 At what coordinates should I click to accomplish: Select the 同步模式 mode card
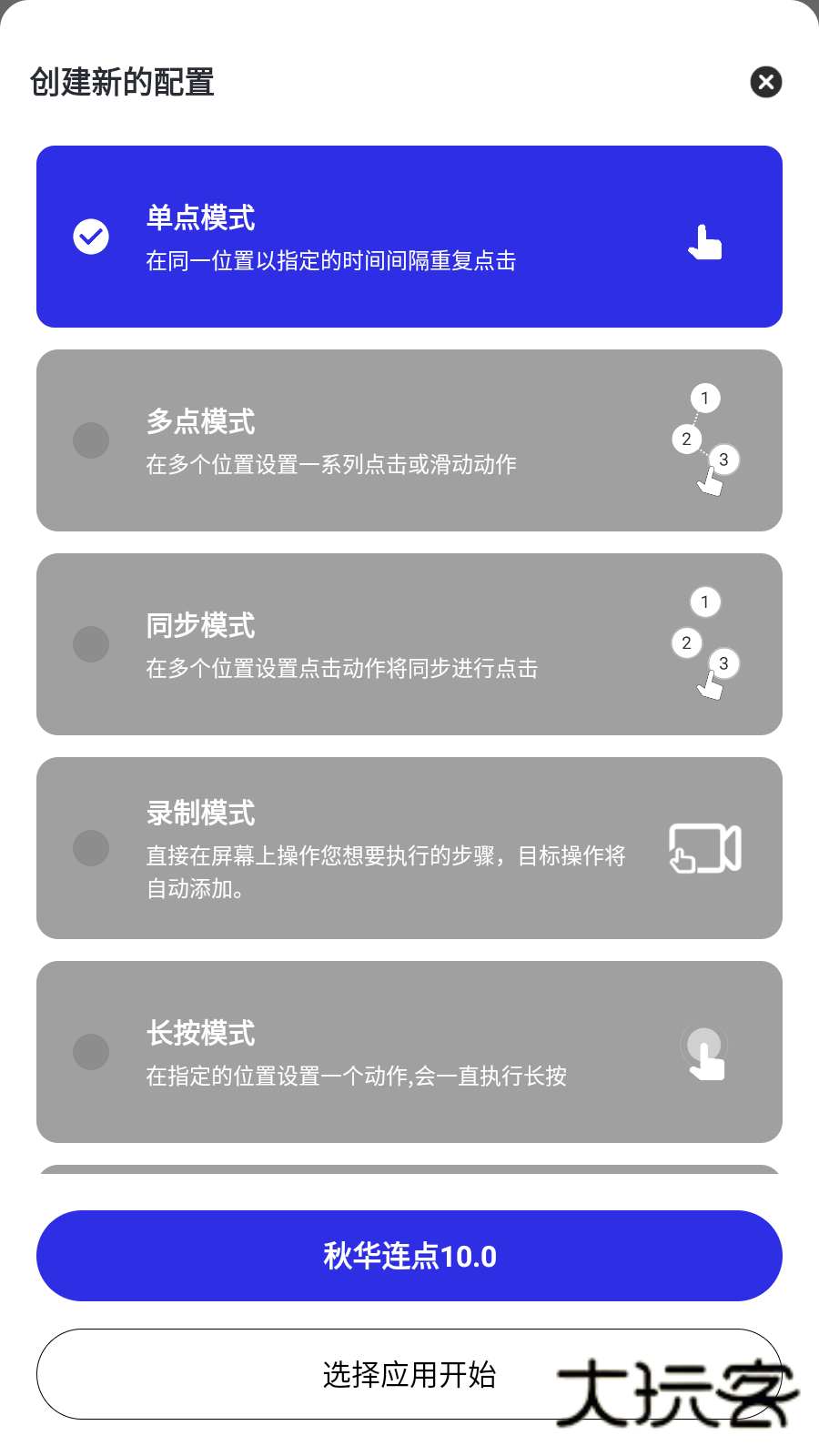click(x=409, y=643)
